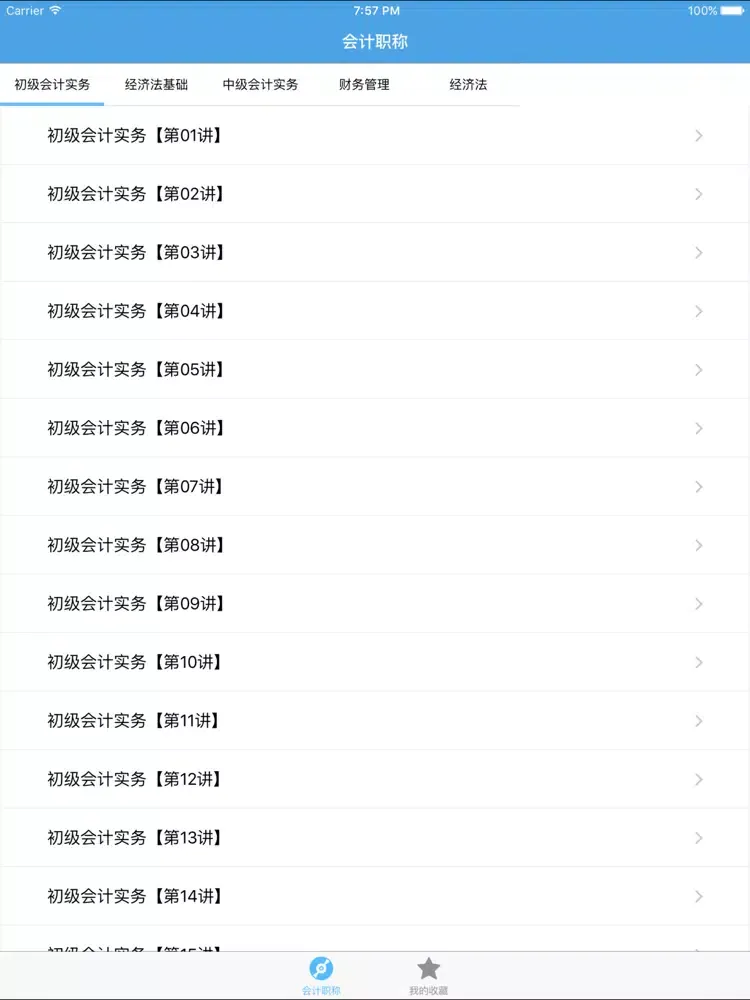
Task: Select the 会计职称 compass icon in bottom bar
Action: point(320,968)
